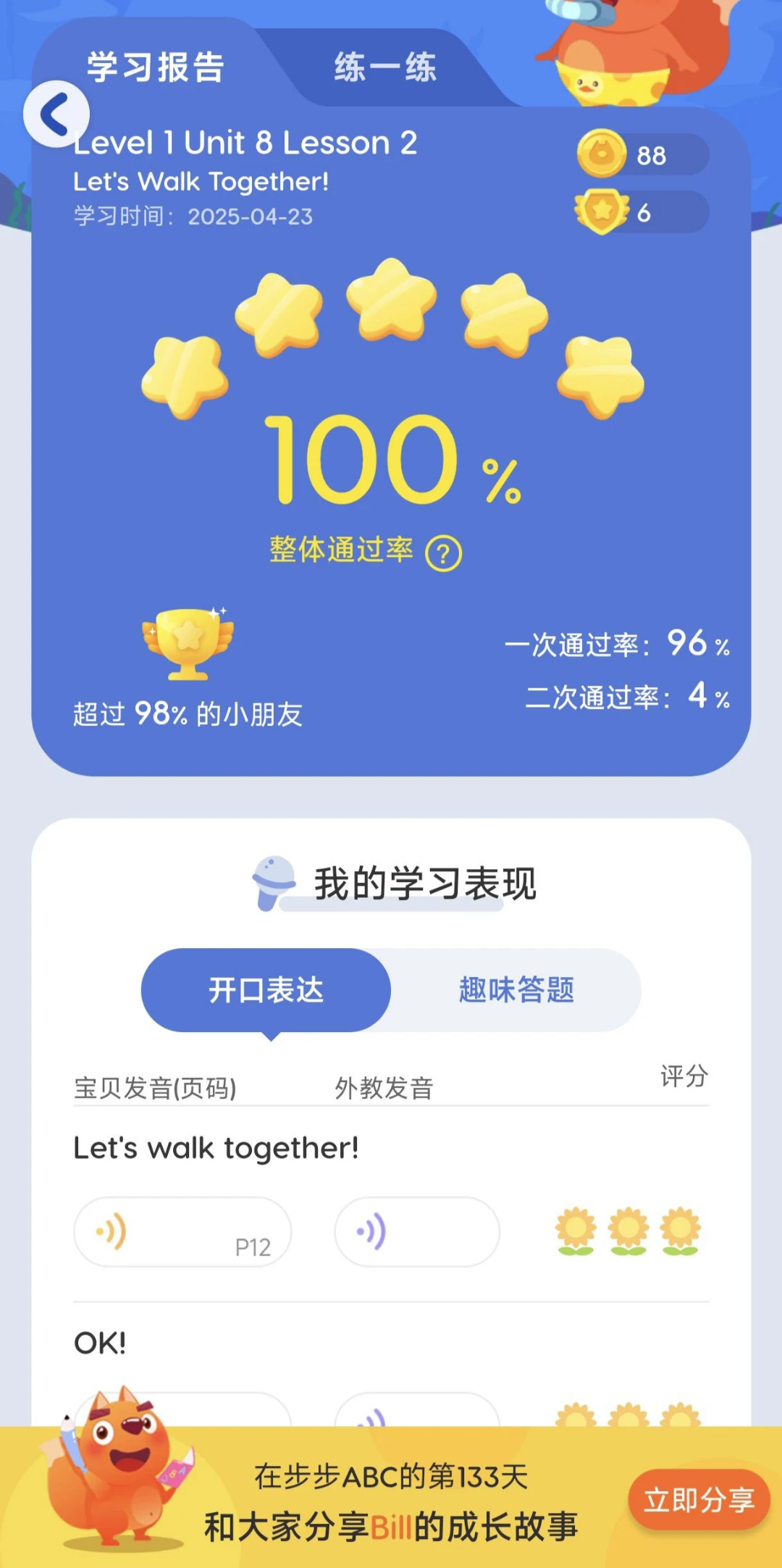Open the 整体通过率 help question mark
Viewport: 782px width, 1568px height.
point(443,554)
